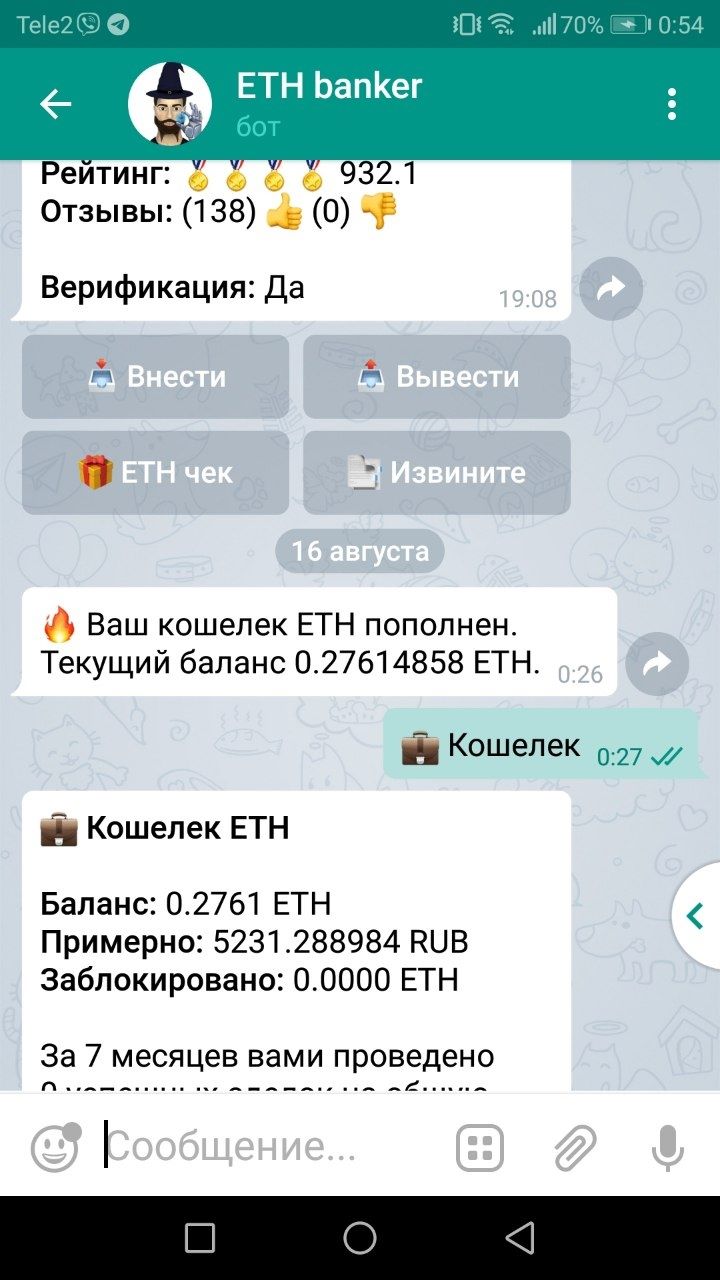The width and height of the screenshot is (720, 1280).
Task: Go back from the ETH banker chat
Action: [x=55, y=104]
